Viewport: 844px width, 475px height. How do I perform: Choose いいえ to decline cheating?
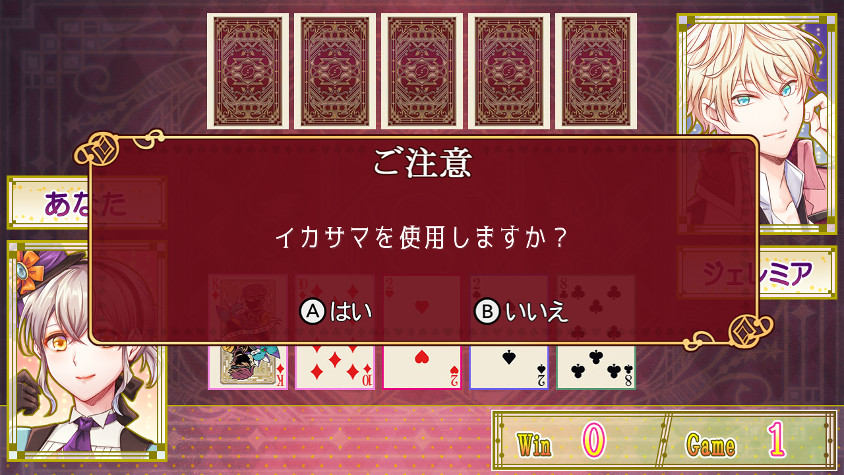(x=522, y=311)
